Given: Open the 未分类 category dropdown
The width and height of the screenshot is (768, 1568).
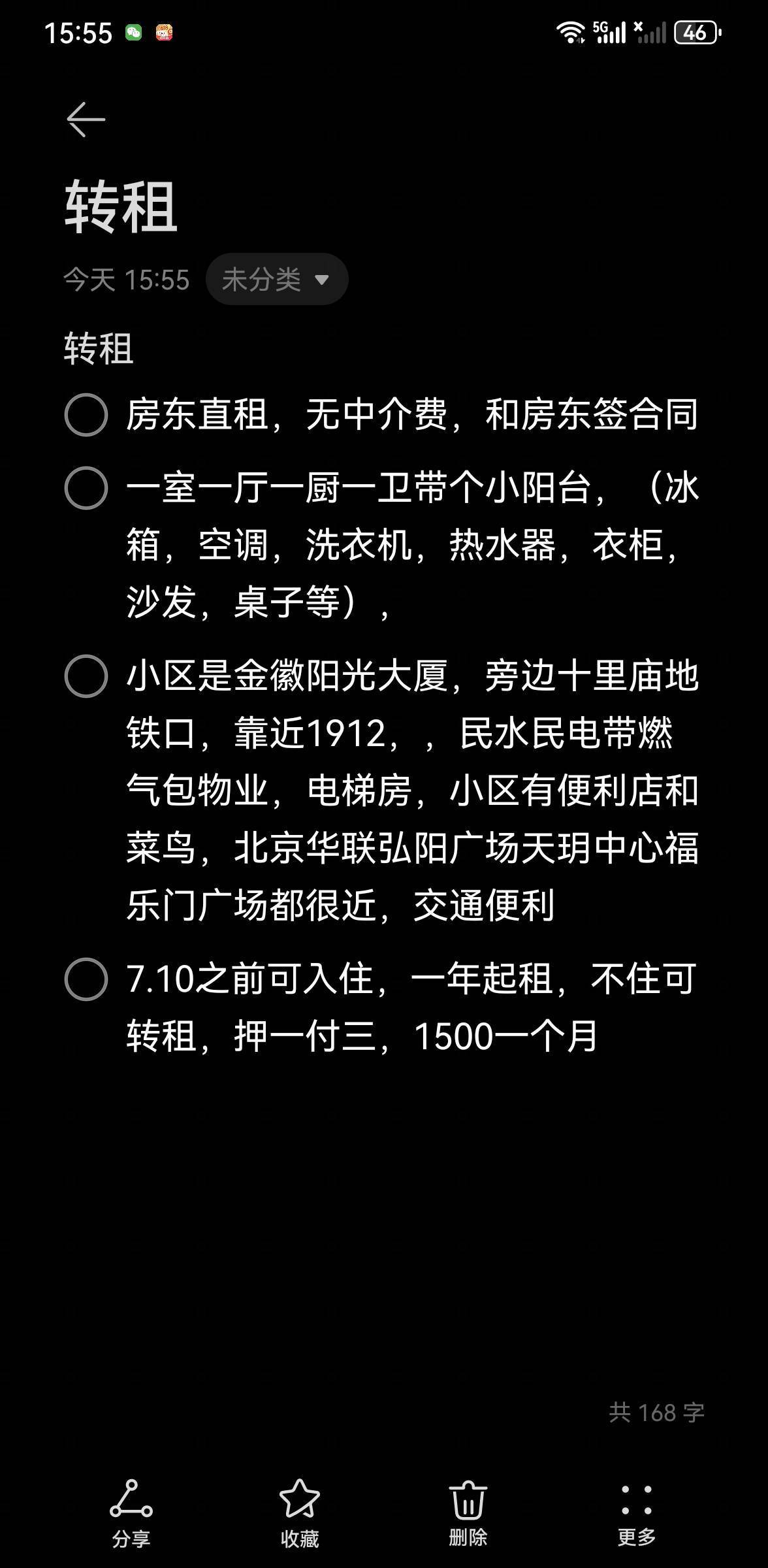Looking at the screenshot, I should click(x=276, y=279).
